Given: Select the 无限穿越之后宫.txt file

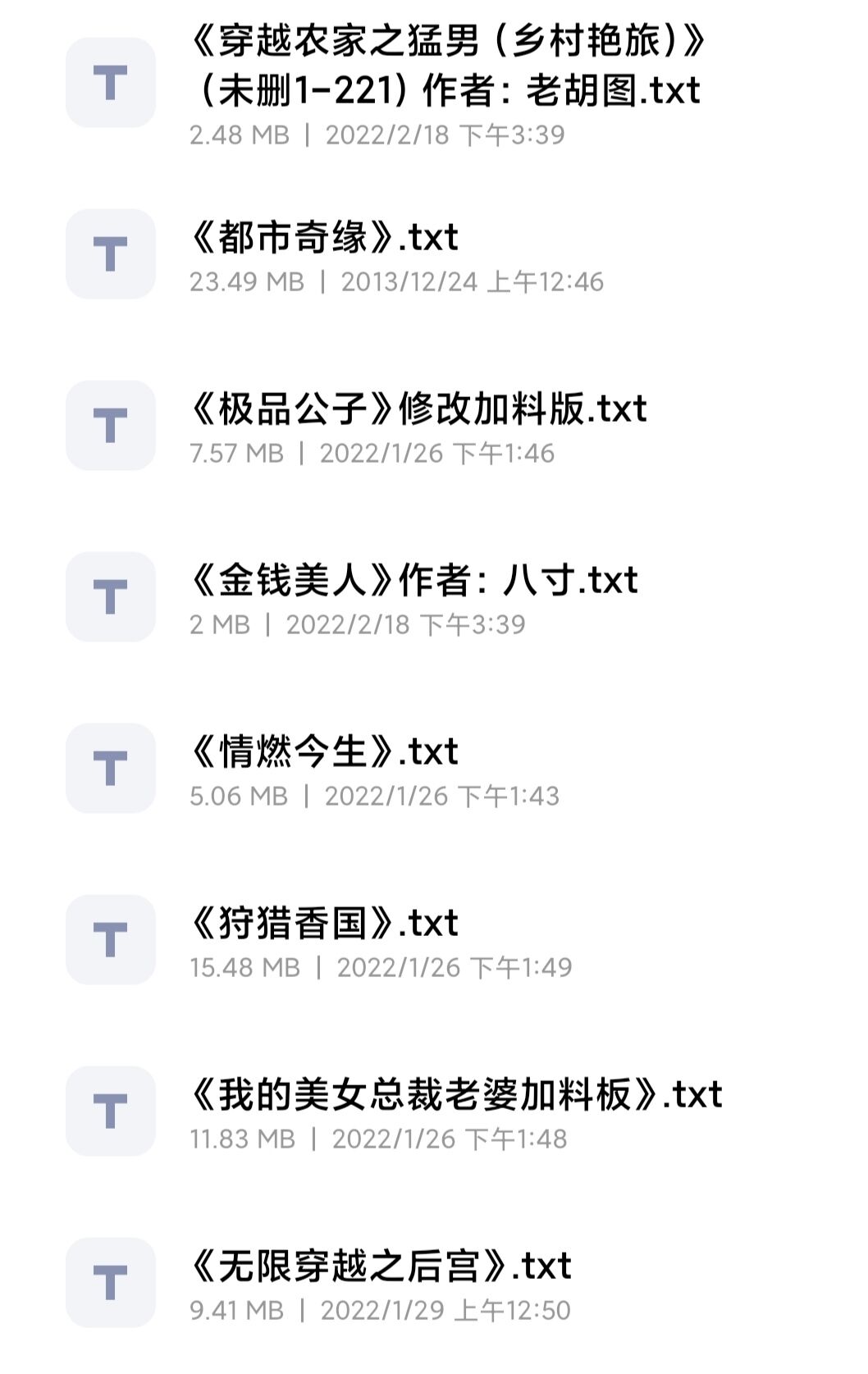Looking at the screenshot, I should (381, 1267).
